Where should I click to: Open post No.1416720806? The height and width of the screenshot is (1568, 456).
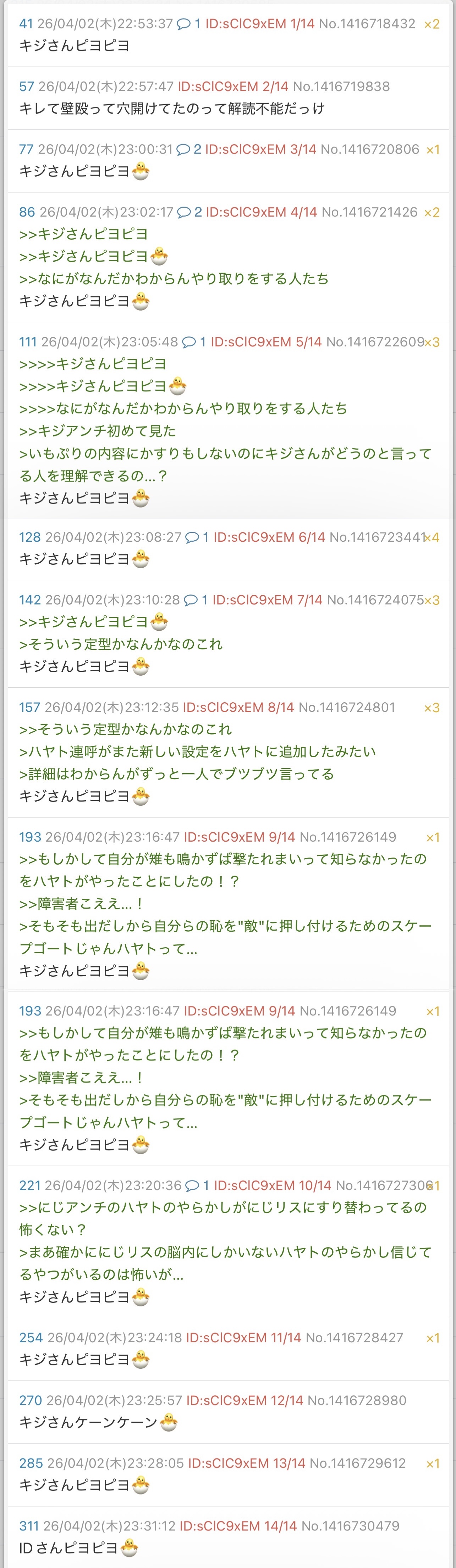coord(370,149)
